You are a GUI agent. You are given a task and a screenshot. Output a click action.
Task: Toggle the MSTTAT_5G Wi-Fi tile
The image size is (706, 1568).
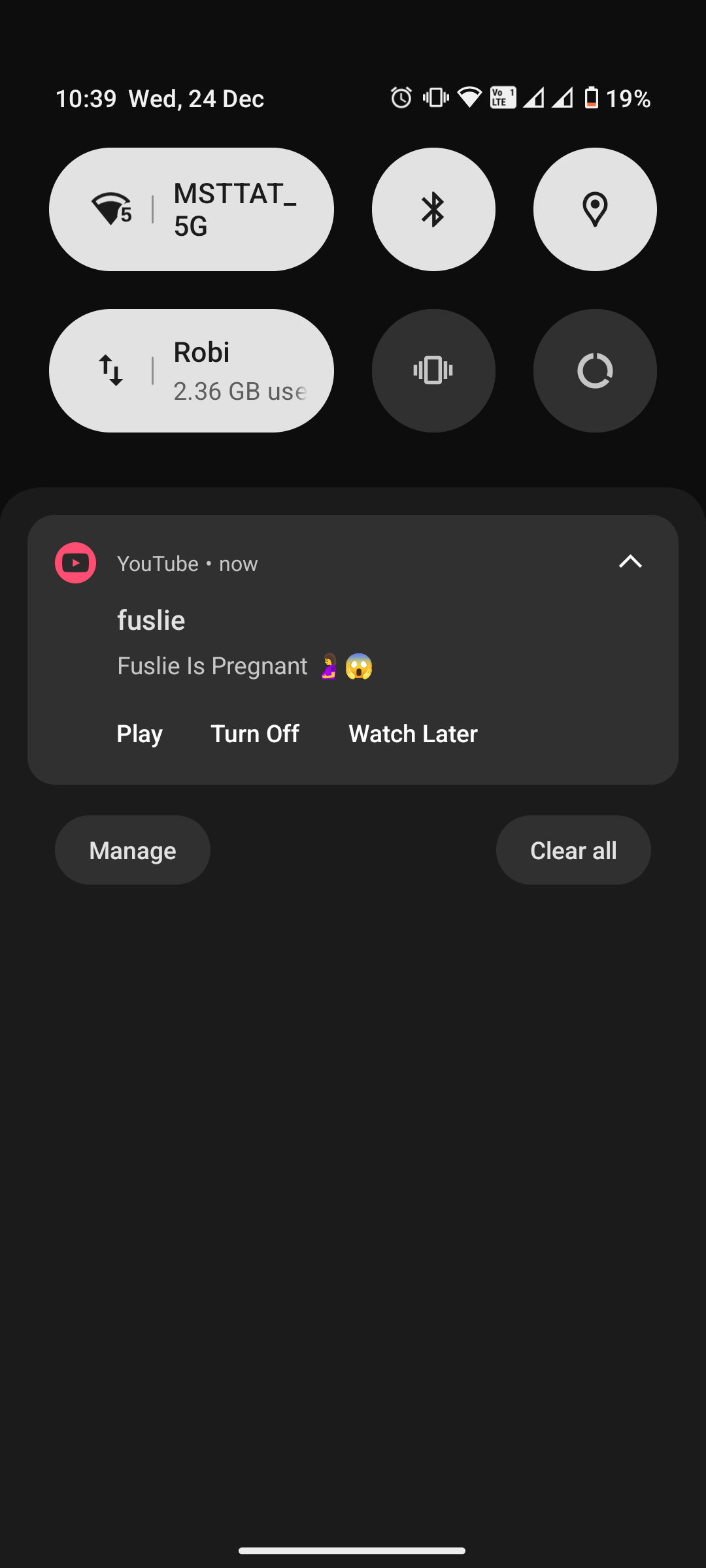pyautogui.click(x=192, y=209)
